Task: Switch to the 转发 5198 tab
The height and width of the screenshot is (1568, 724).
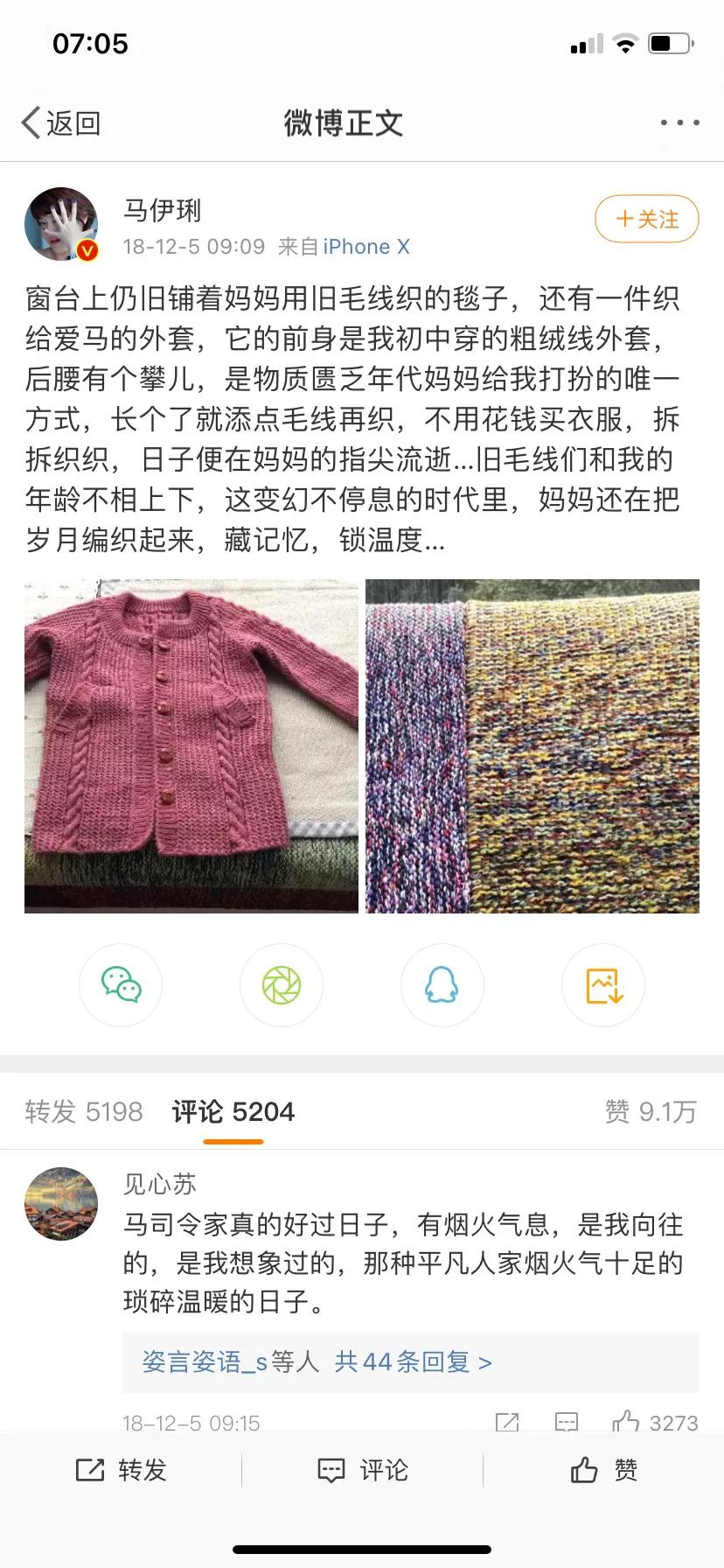Action: pos(84,1111)
